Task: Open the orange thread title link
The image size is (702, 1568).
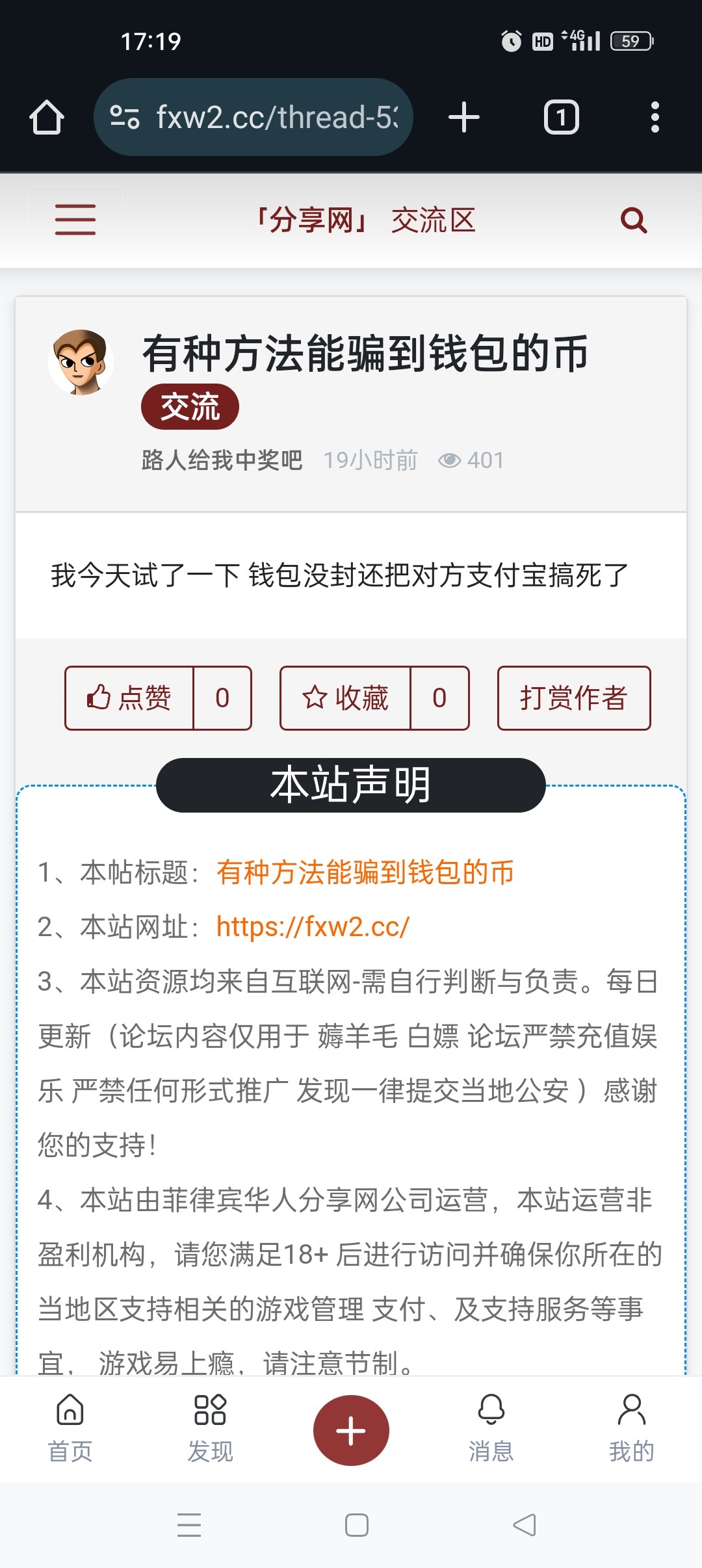Action: tap(365, 872)
